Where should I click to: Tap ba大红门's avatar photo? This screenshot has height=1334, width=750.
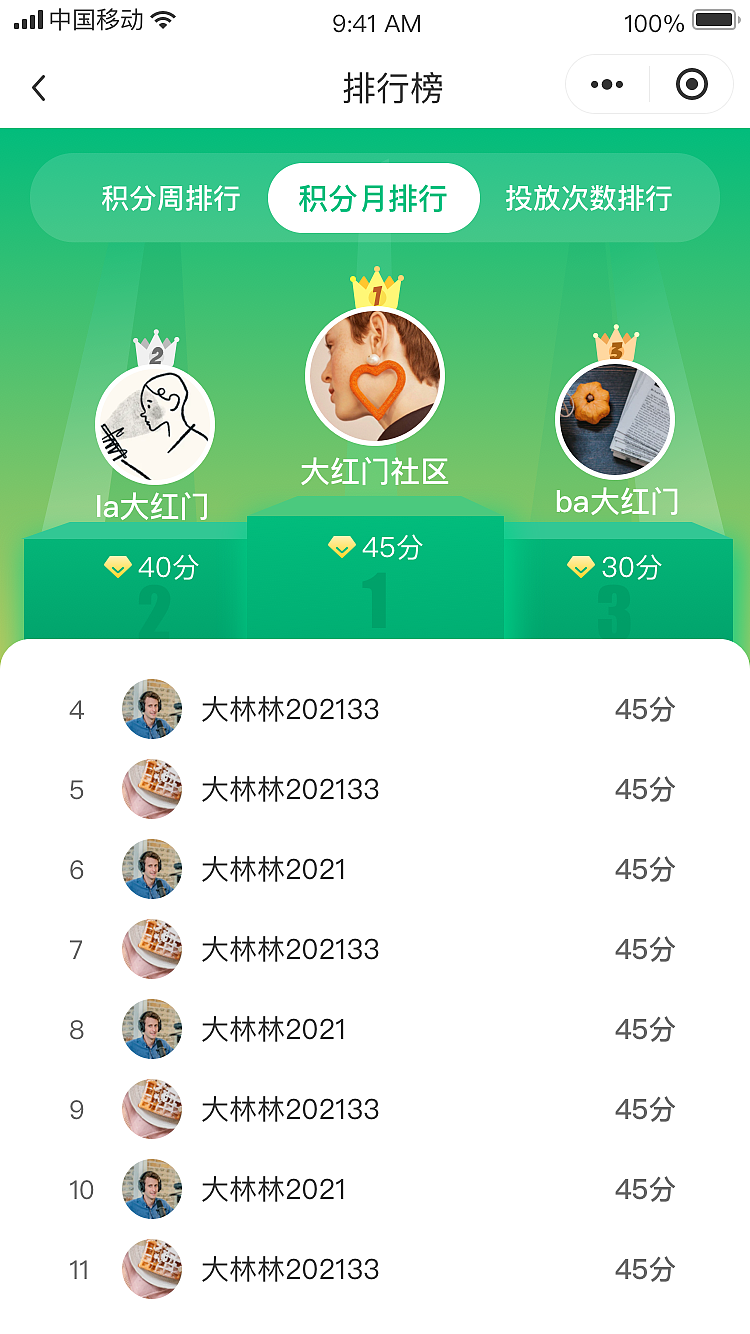[617, 419]
